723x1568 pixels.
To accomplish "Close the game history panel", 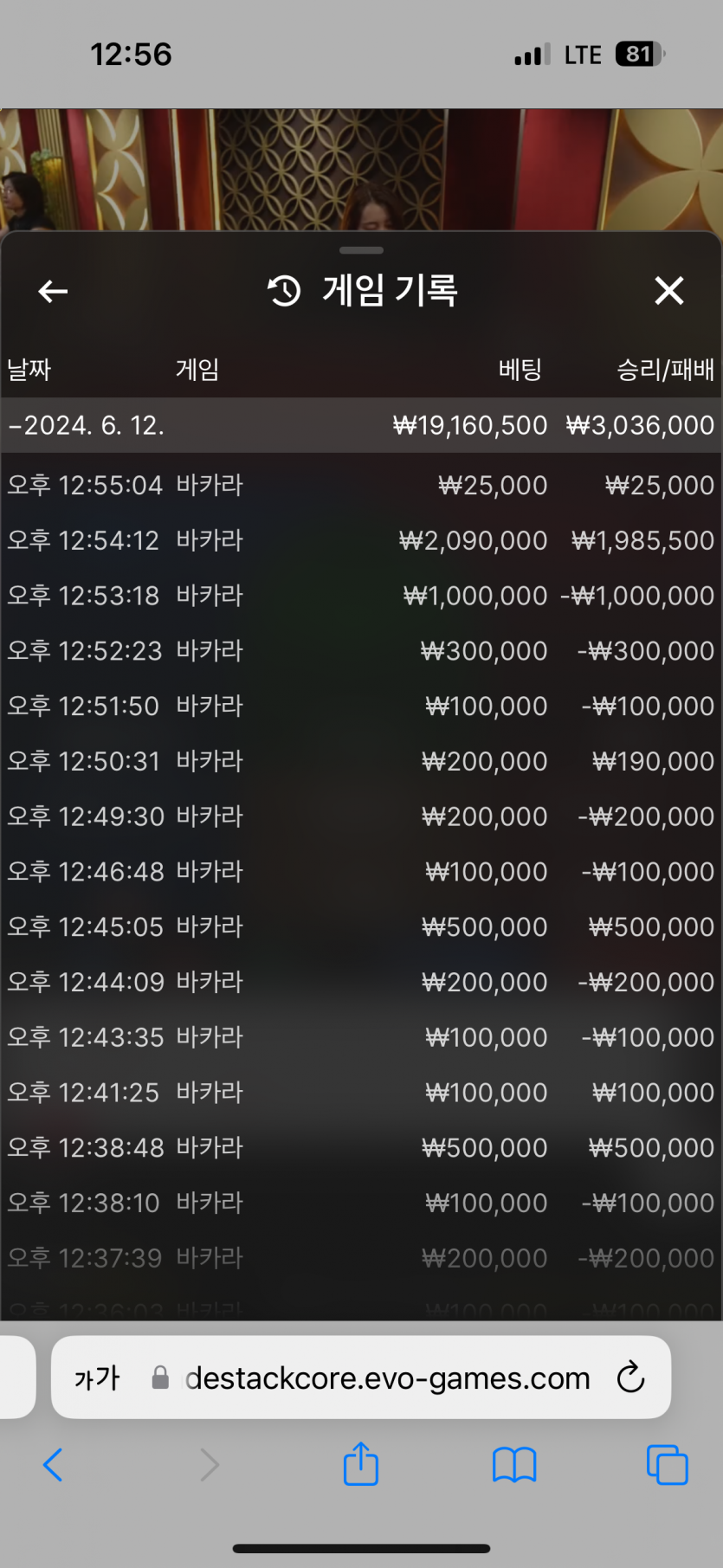I will tap(668, 291).
